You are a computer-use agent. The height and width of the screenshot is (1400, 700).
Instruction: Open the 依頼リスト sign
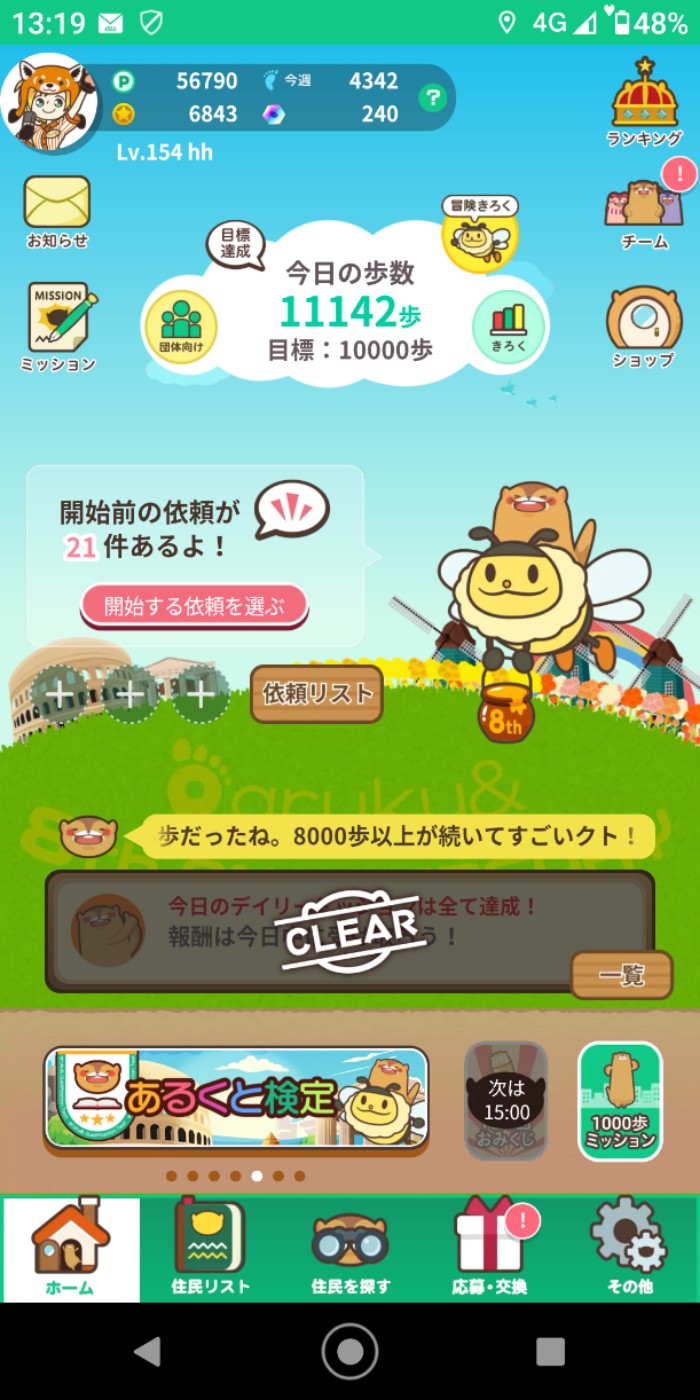[317, 693]
